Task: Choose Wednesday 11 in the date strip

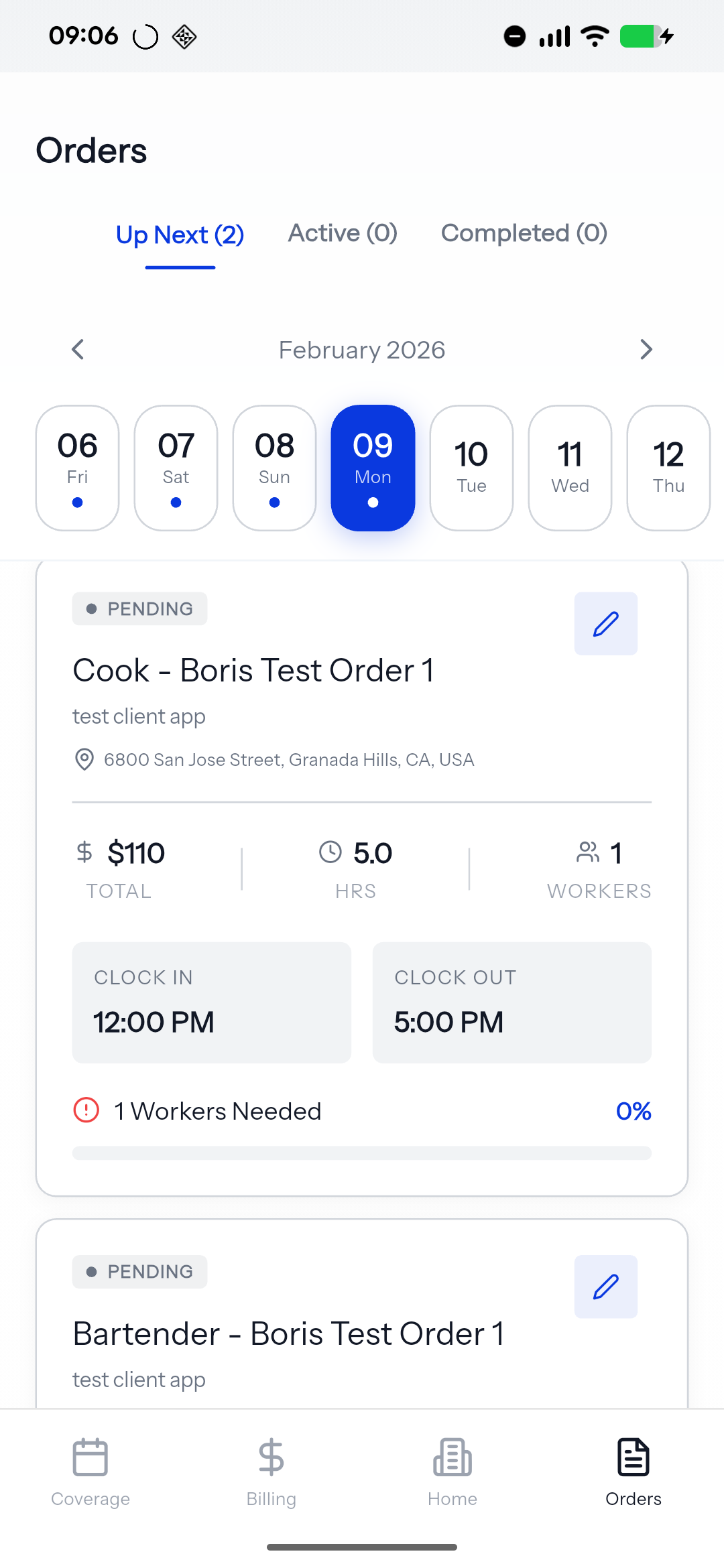Action: click(570, 468)
